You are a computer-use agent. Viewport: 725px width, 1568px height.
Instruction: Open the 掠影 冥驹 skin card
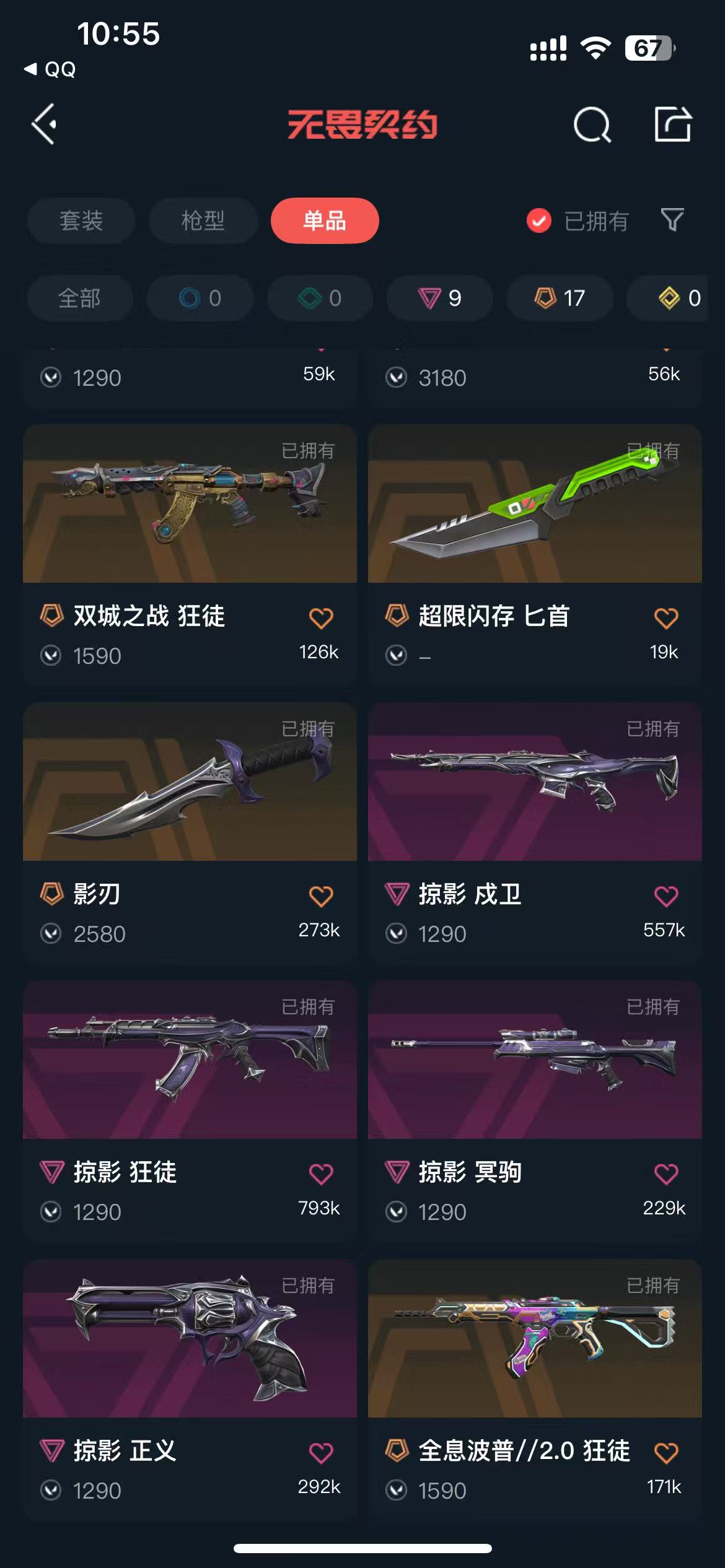coord(535,1110)
